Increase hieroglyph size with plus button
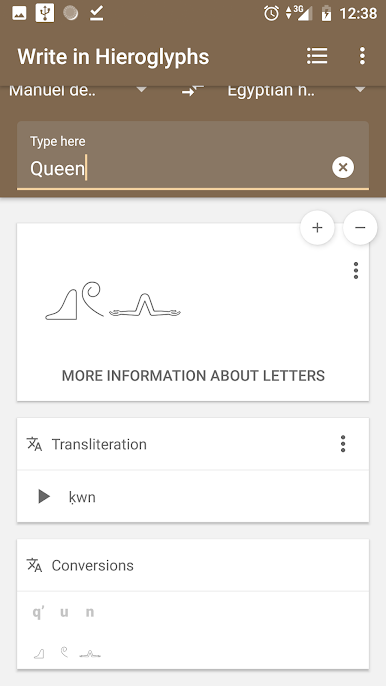Screen dimensions: 386x686 [317, 228]
